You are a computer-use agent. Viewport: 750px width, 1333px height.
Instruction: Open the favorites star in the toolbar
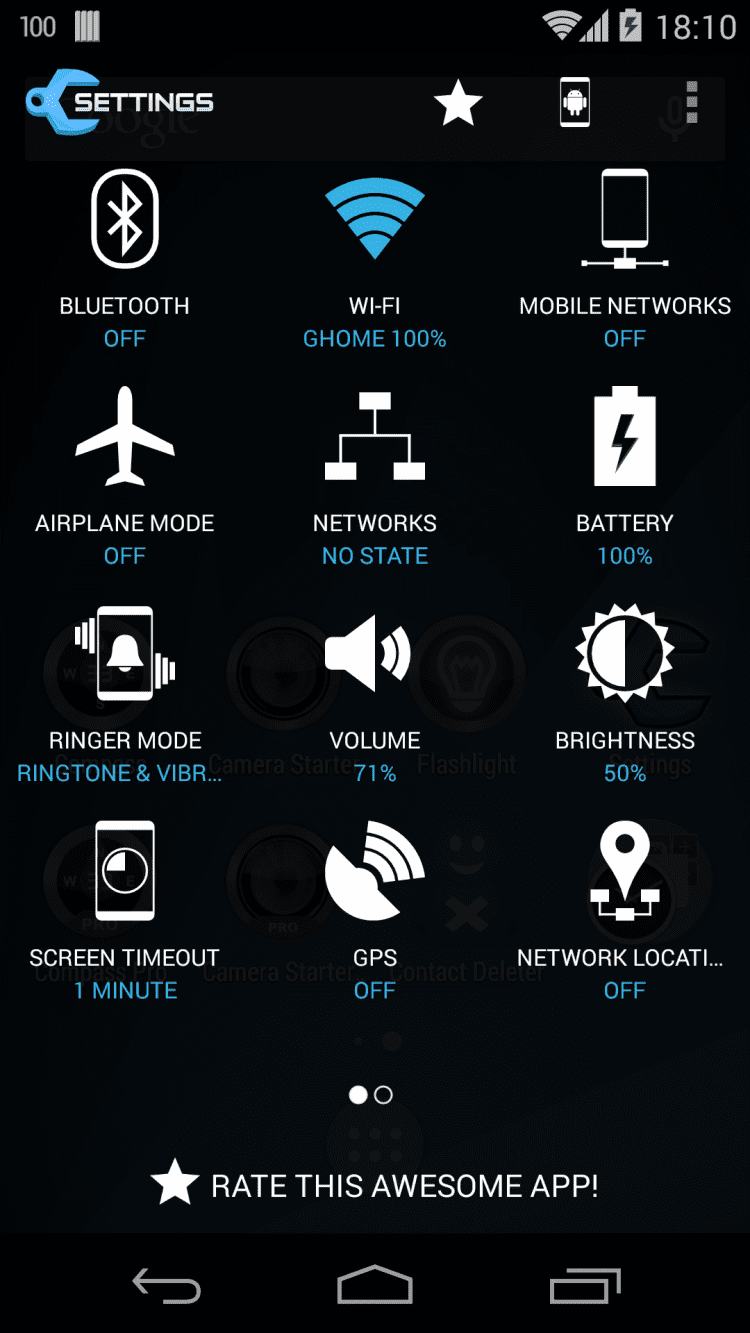click(458, 103)
